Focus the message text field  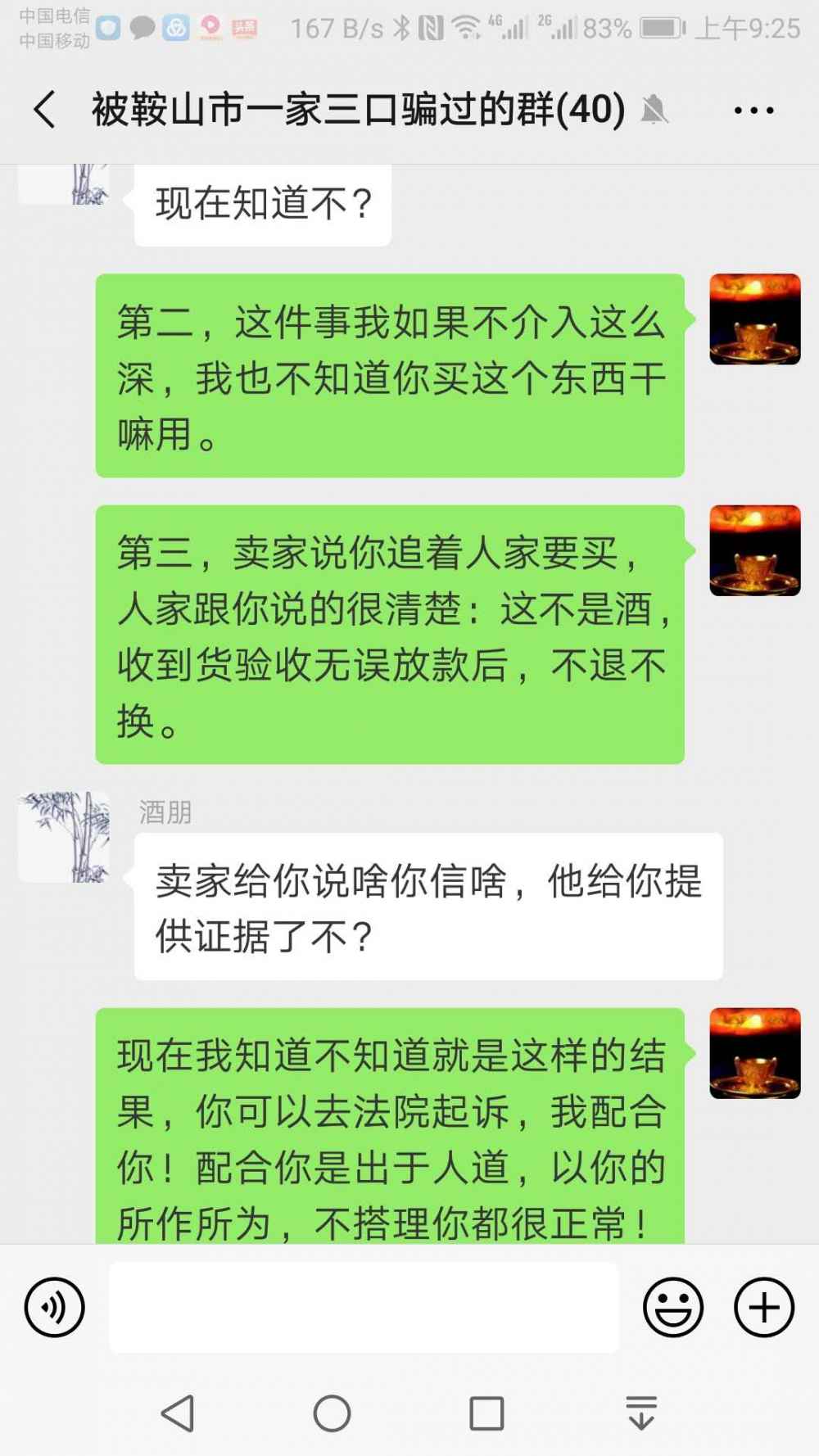point(364,1307)
